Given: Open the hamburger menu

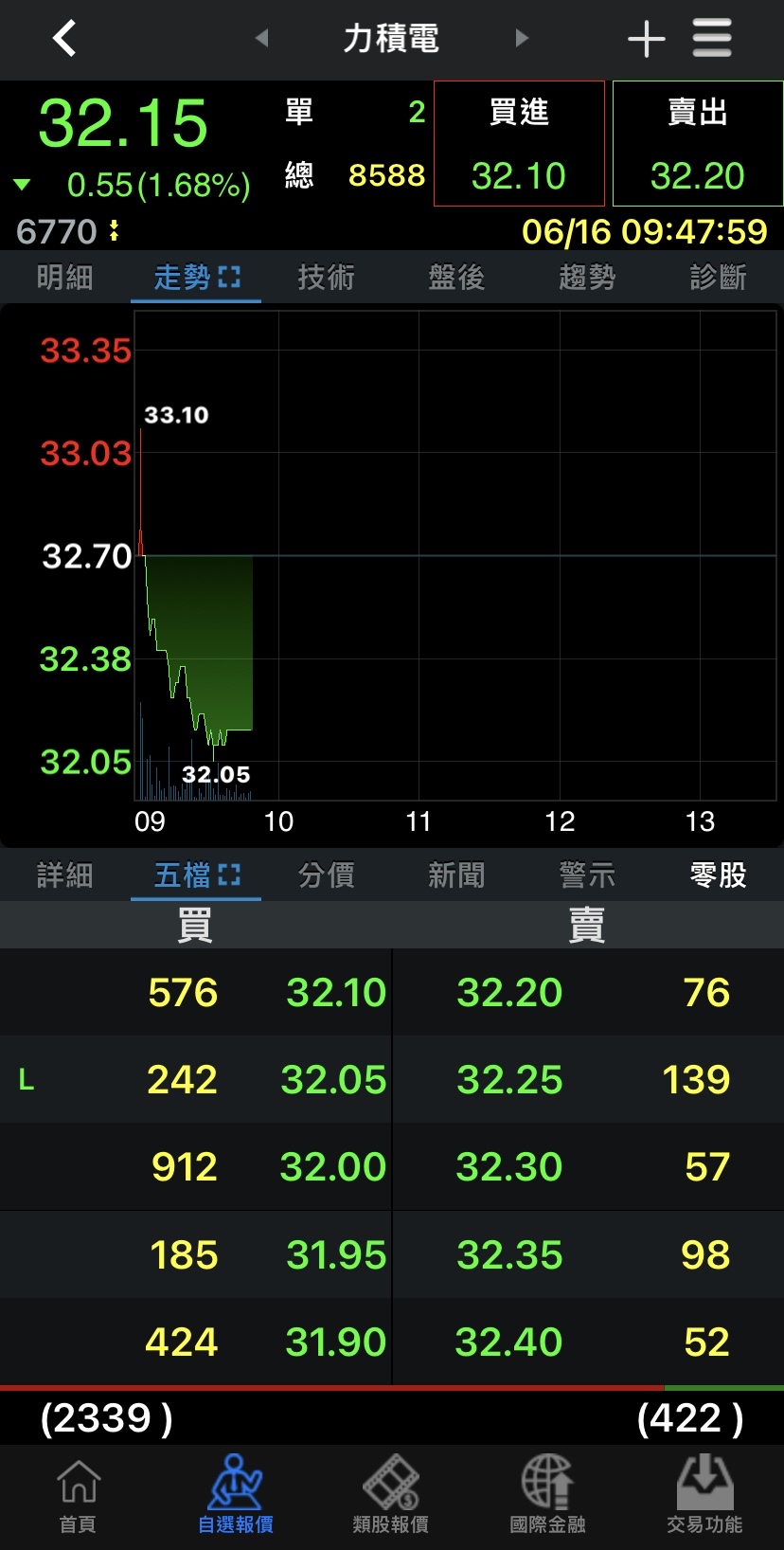Looking at the screenshot, I should pos(712,39).
